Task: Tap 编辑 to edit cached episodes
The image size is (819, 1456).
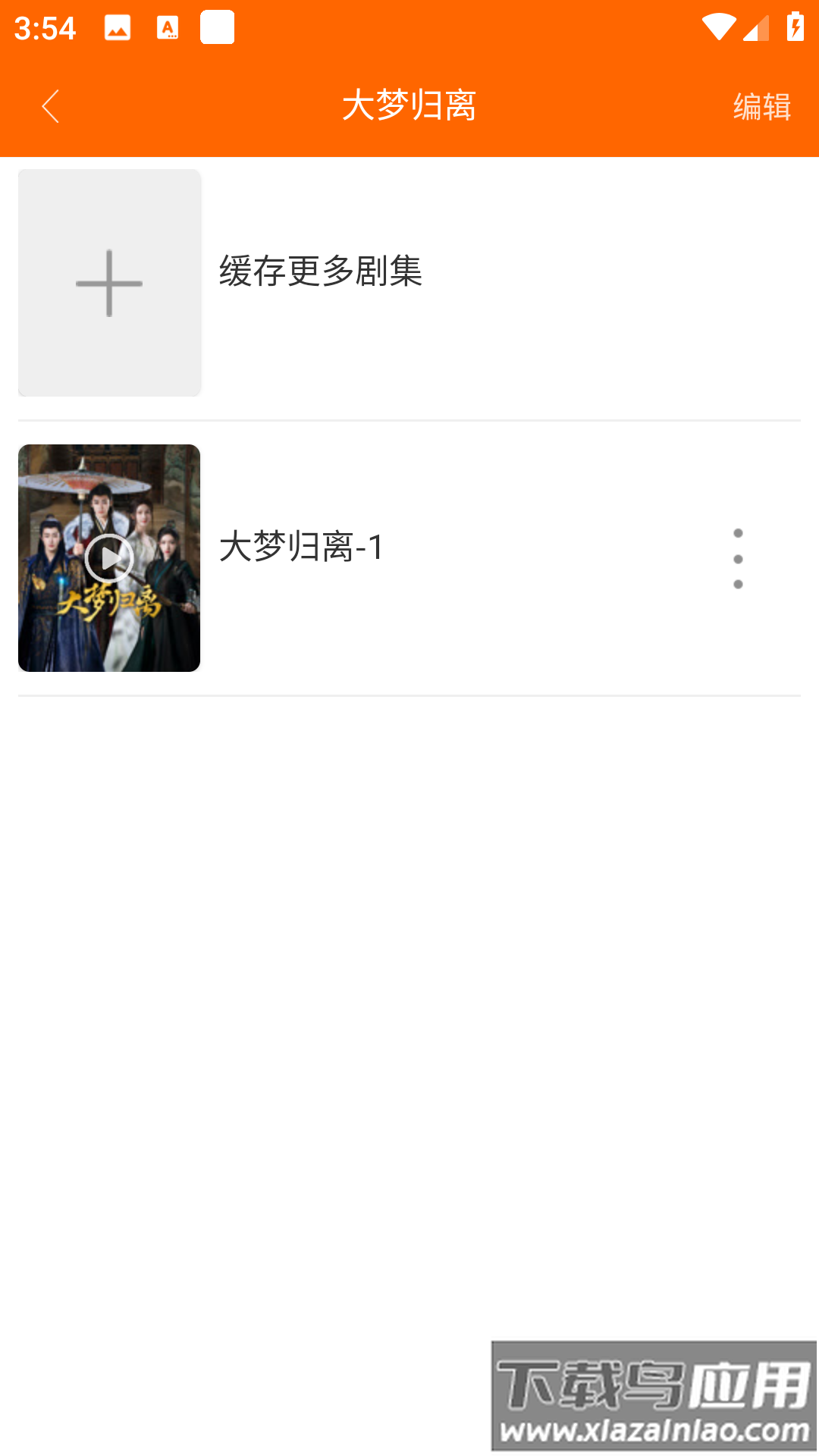Action: pyautogui.click(x=761, y=106)
